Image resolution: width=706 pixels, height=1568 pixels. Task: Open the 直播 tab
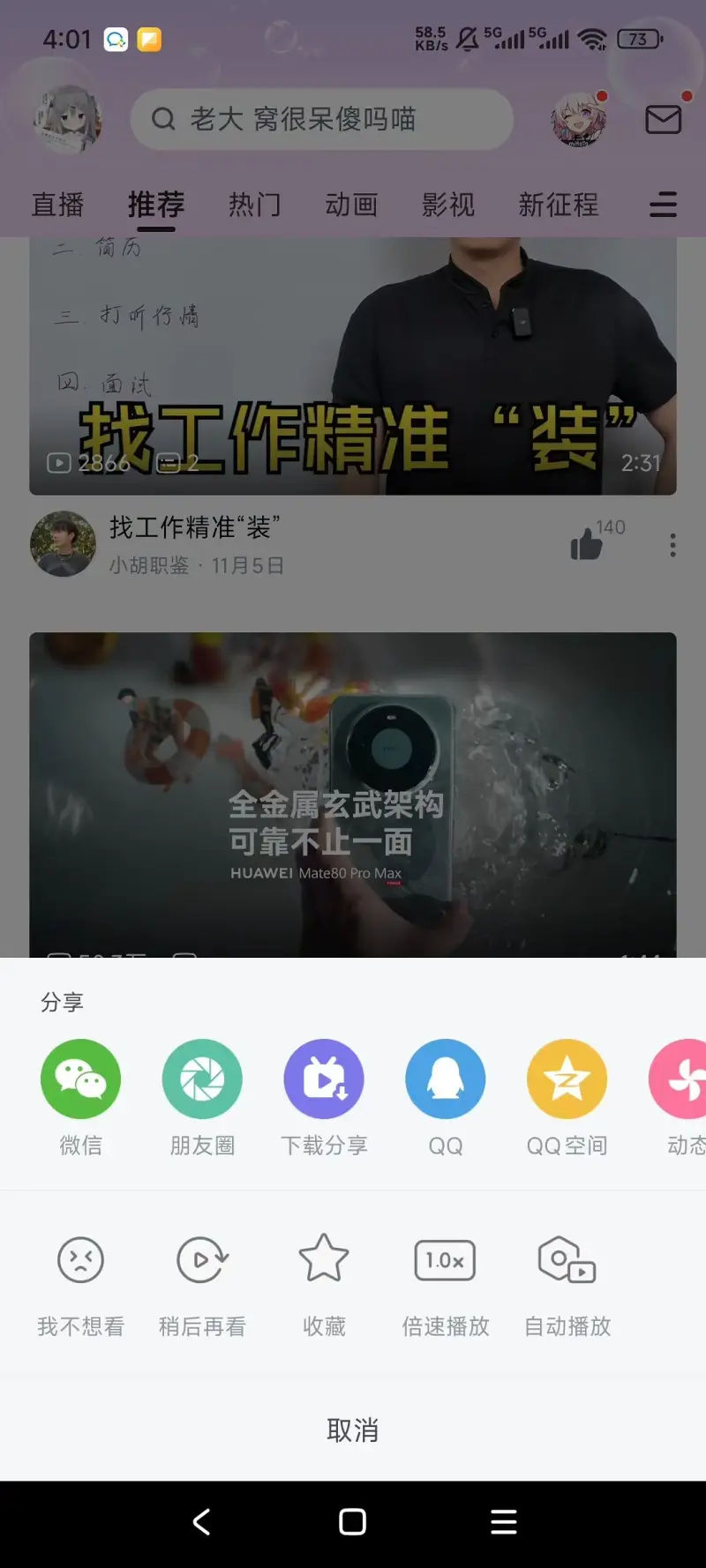point(57,205)
